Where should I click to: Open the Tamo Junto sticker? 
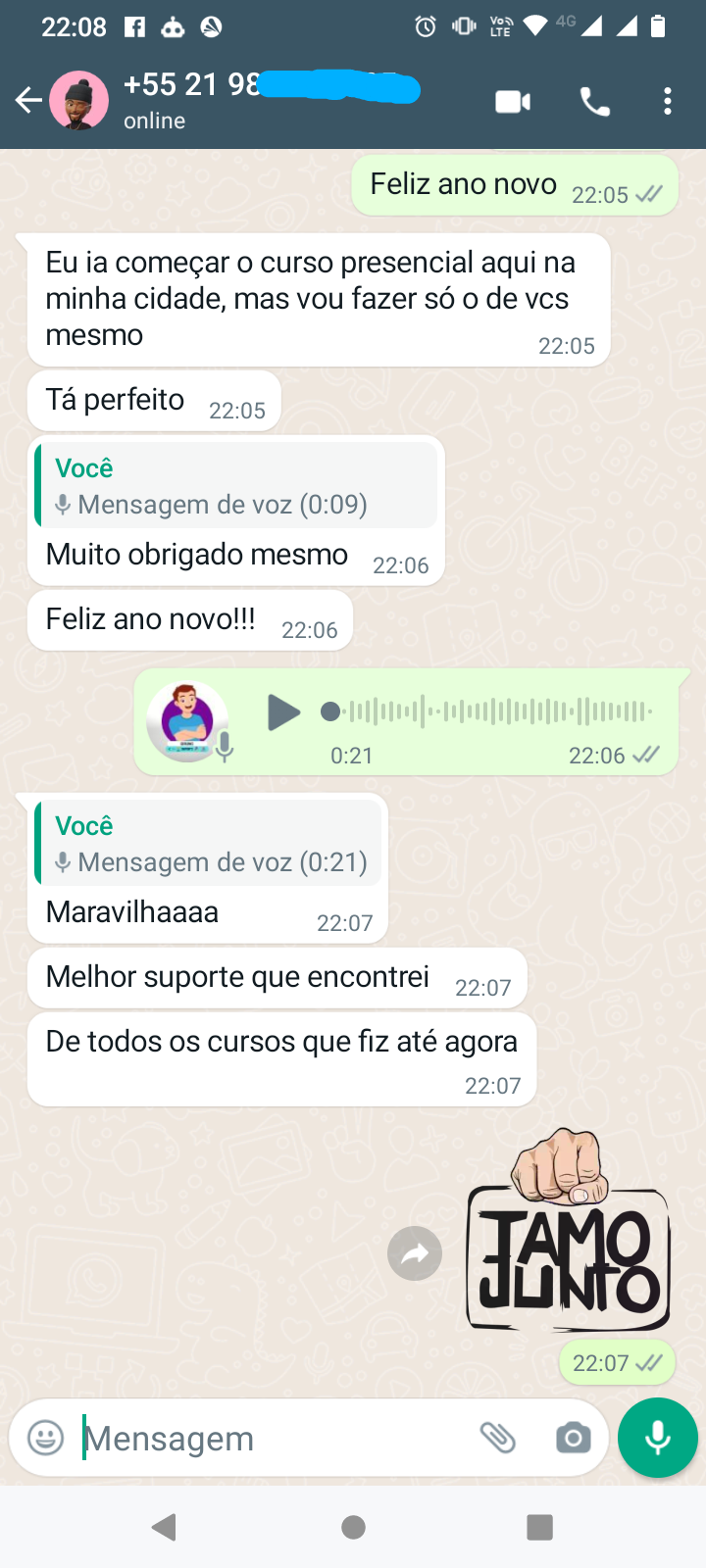(569, 1235)
